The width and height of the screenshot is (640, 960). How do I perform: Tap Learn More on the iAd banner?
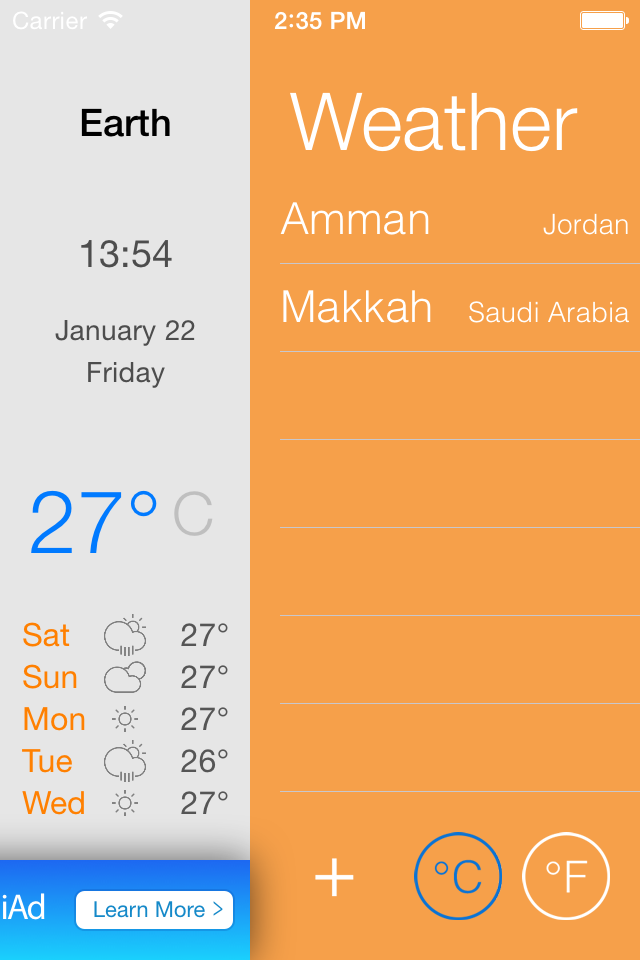click(x=155, y=910)
